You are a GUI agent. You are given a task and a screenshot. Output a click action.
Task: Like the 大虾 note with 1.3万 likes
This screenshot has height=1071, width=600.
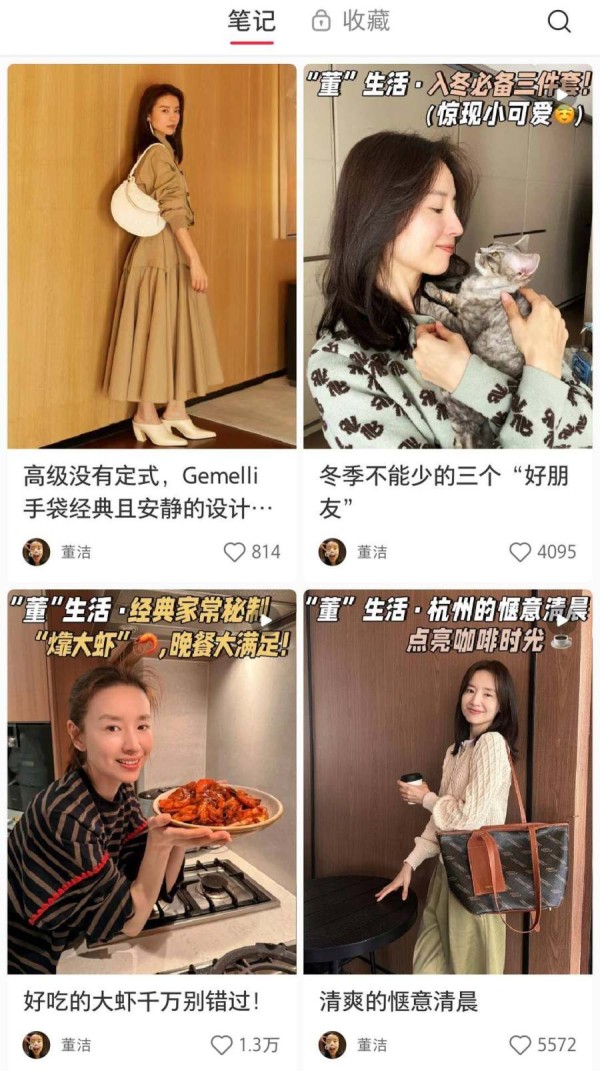[222, 1045]
